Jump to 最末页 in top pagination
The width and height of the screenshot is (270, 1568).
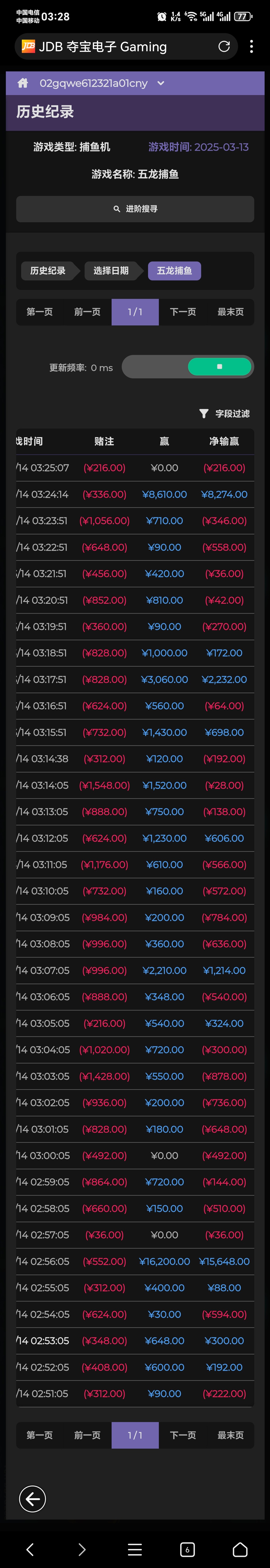click(230, 312)
